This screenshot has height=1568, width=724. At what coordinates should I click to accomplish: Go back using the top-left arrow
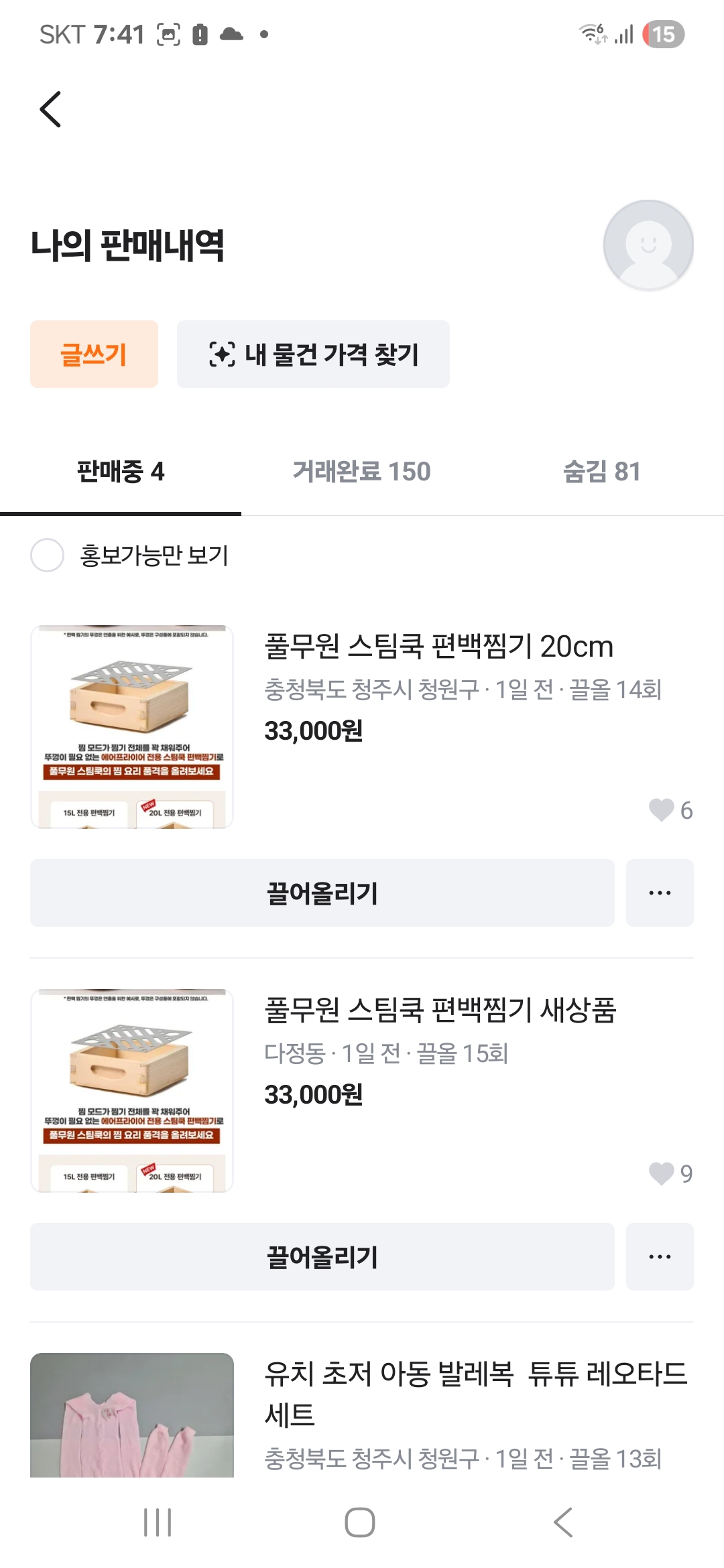[x=50, y=109]
